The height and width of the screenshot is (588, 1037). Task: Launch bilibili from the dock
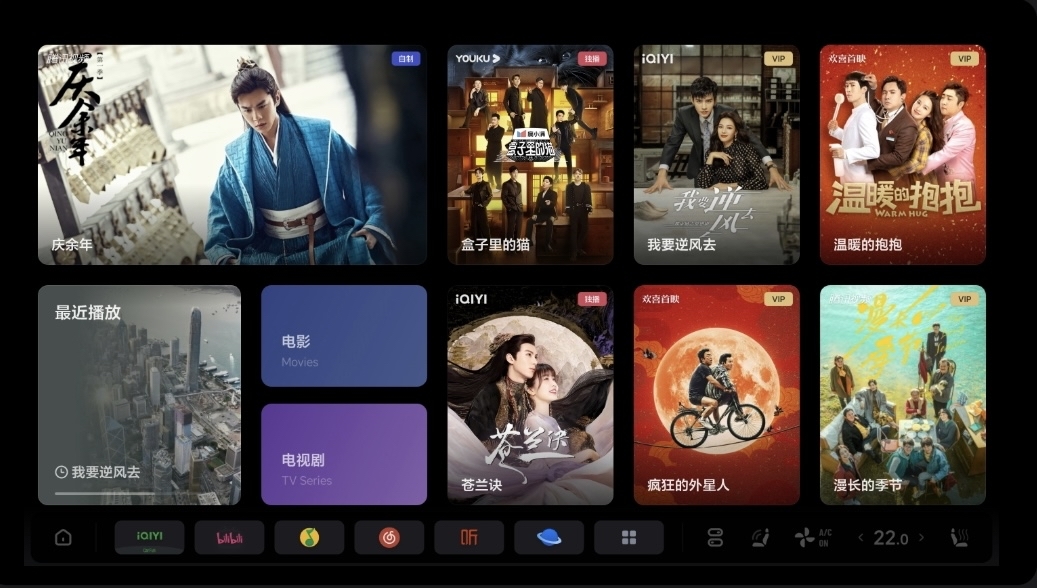(229, 538)
